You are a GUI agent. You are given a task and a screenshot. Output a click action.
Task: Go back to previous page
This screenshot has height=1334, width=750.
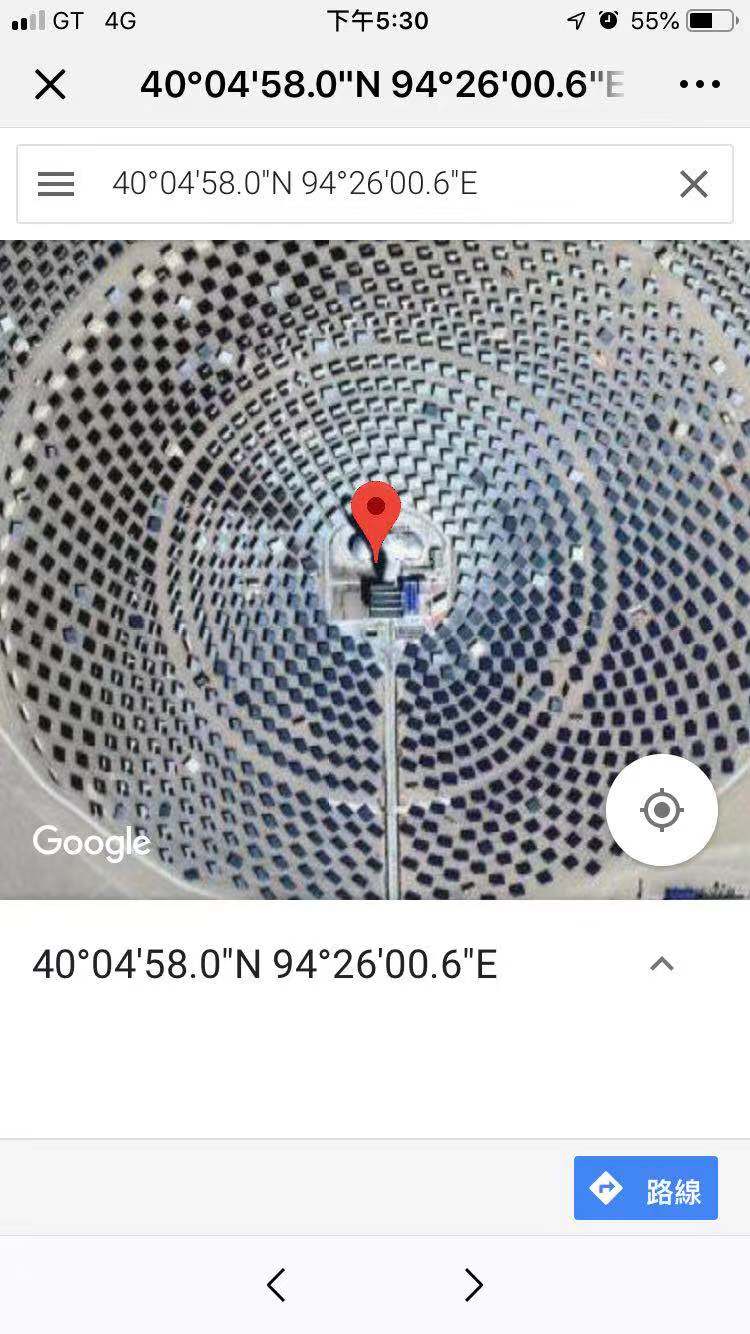click(x=277, y=1285)
